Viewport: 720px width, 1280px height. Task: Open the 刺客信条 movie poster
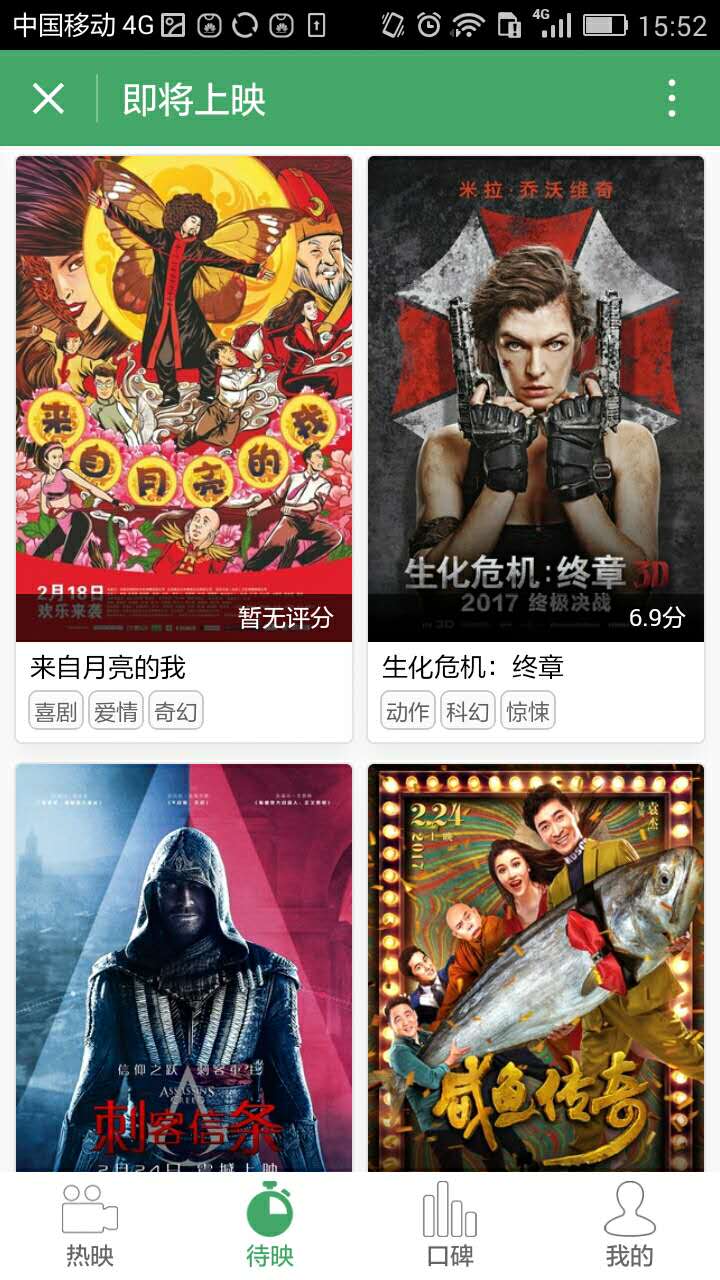pos(184,968)
